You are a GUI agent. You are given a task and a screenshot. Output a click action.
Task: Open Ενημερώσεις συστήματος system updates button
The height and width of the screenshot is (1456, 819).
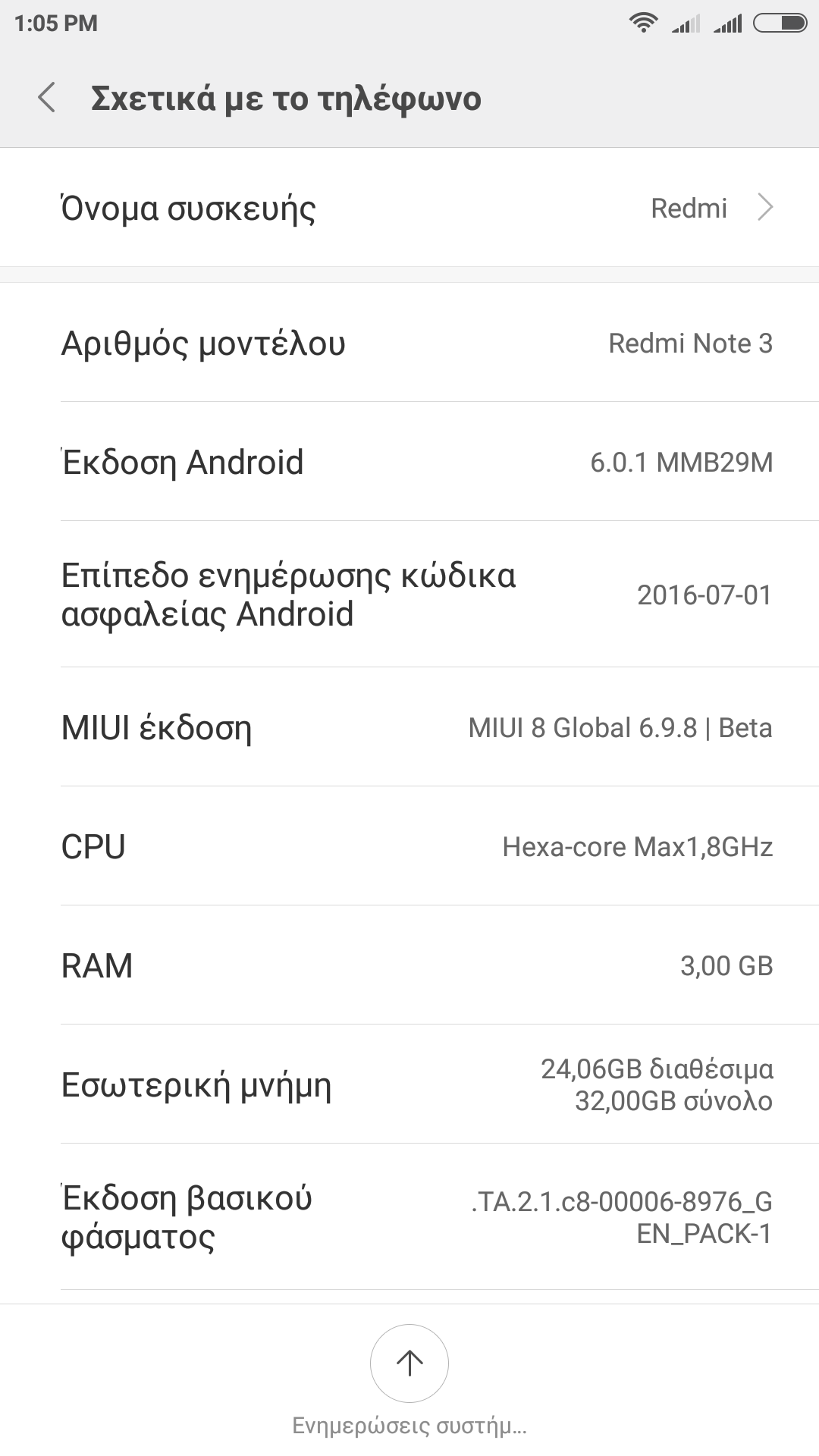click(x=409, y=1363)
